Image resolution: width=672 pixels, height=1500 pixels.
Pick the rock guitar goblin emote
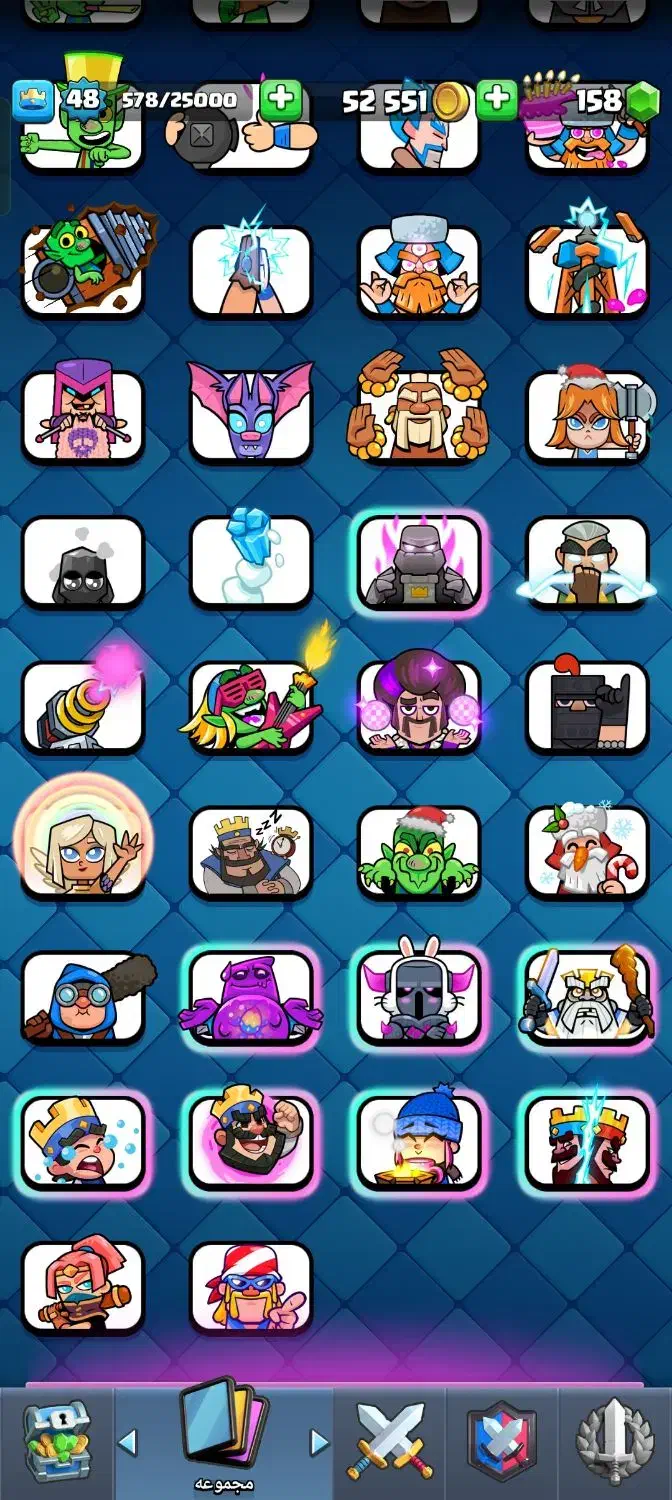tap(250, 707)
